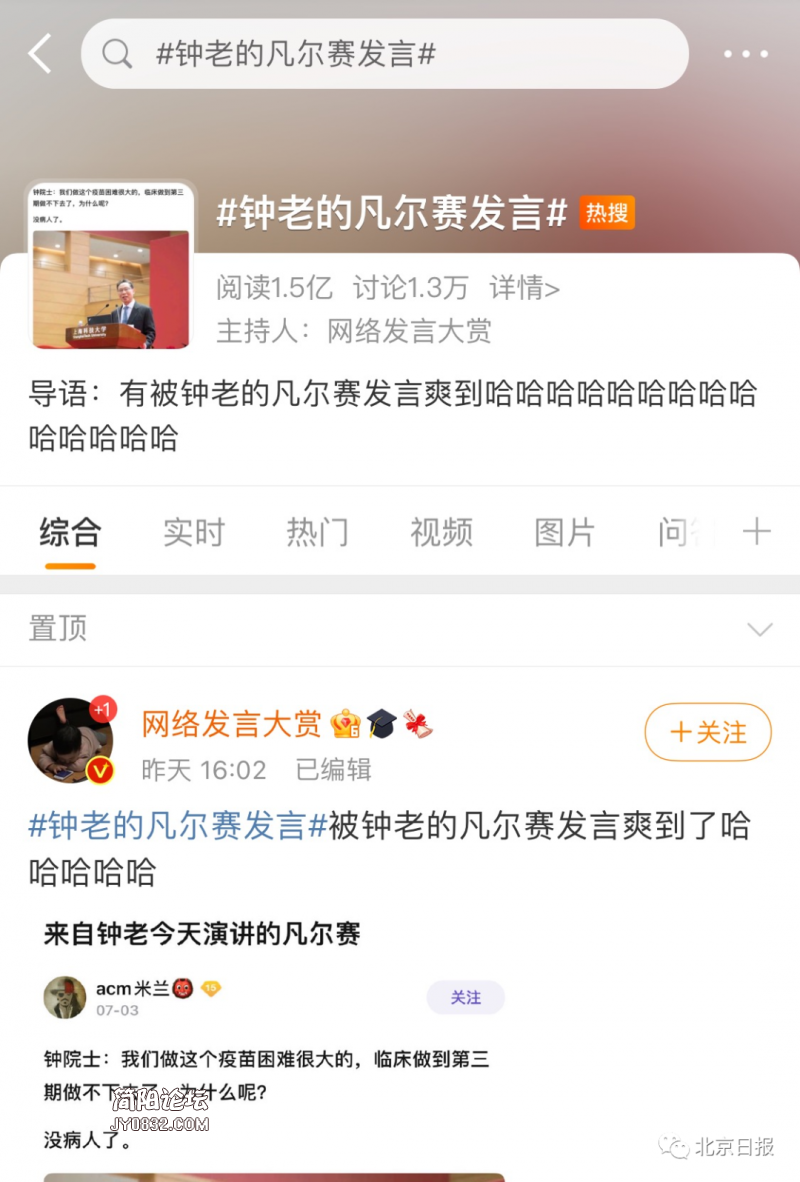Follow 网络发言大赏 with +关注
This screenshot has height=1182, width=800.
click(x=708, y=732)
